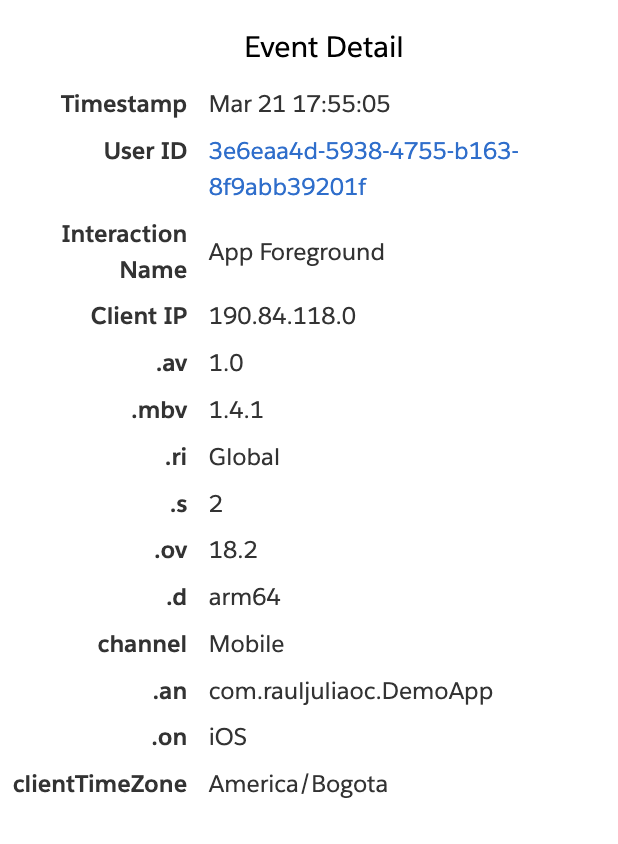Open the User ID link 3e6eaa4d-5938
This screenshot has width=618, height=844.
click(363, 152)
